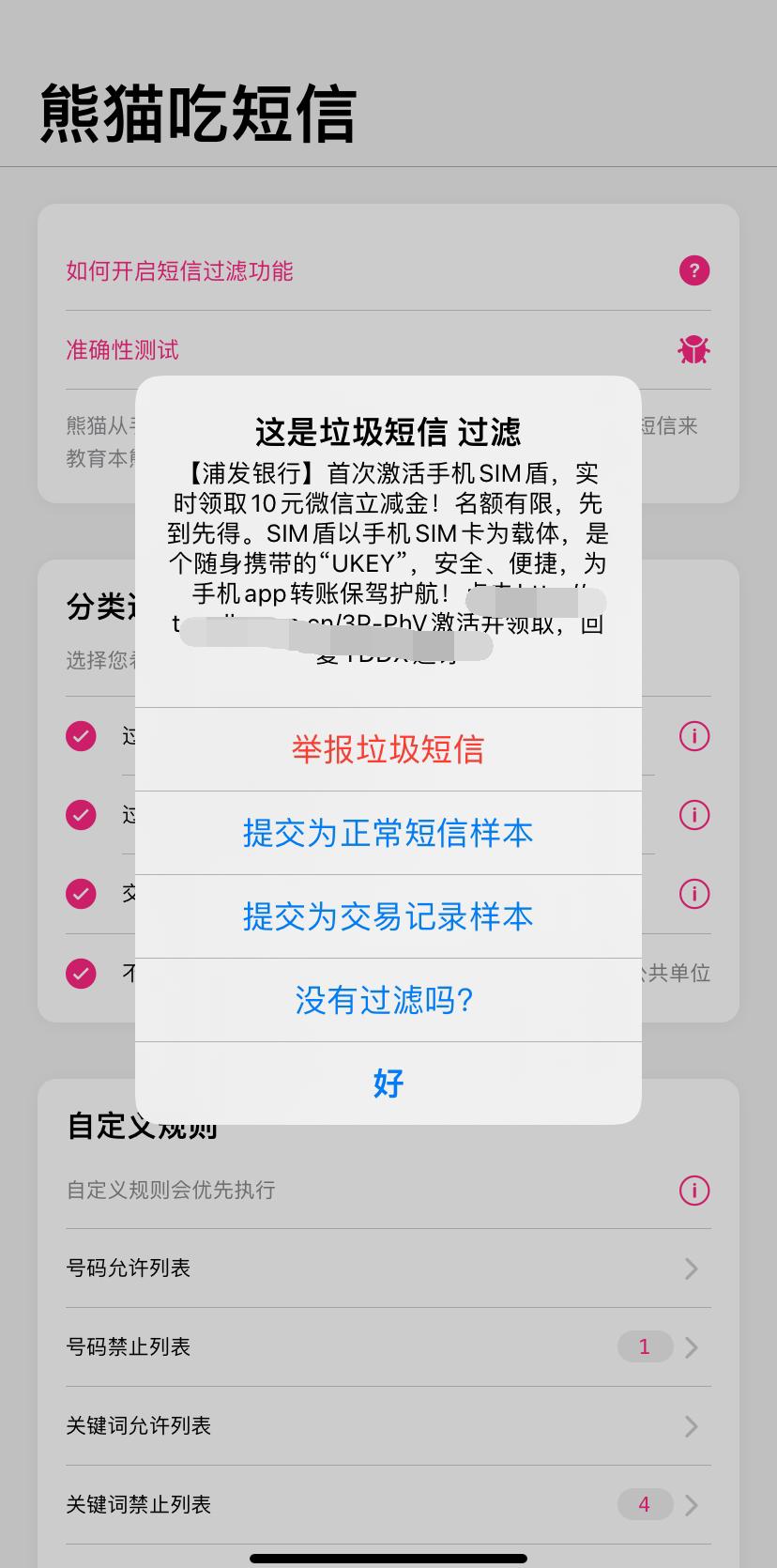Click the red '4' badge on 关键词禁止列表
This screenshot has height=1568, width=777.
point(644,1504)
